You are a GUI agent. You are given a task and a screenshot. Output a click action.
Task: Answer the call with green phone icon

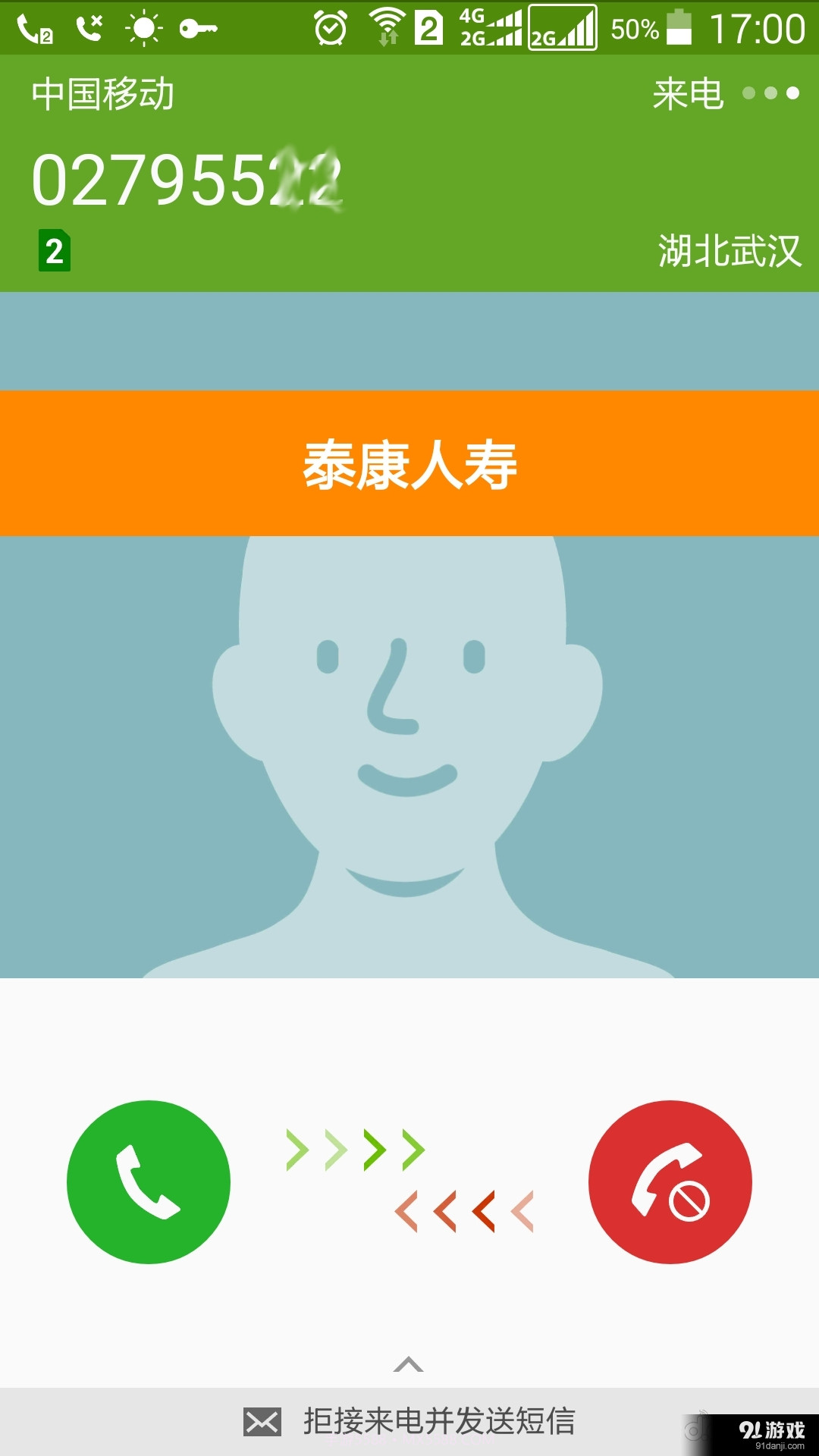pyautogui.click(x=148, y=1183)
